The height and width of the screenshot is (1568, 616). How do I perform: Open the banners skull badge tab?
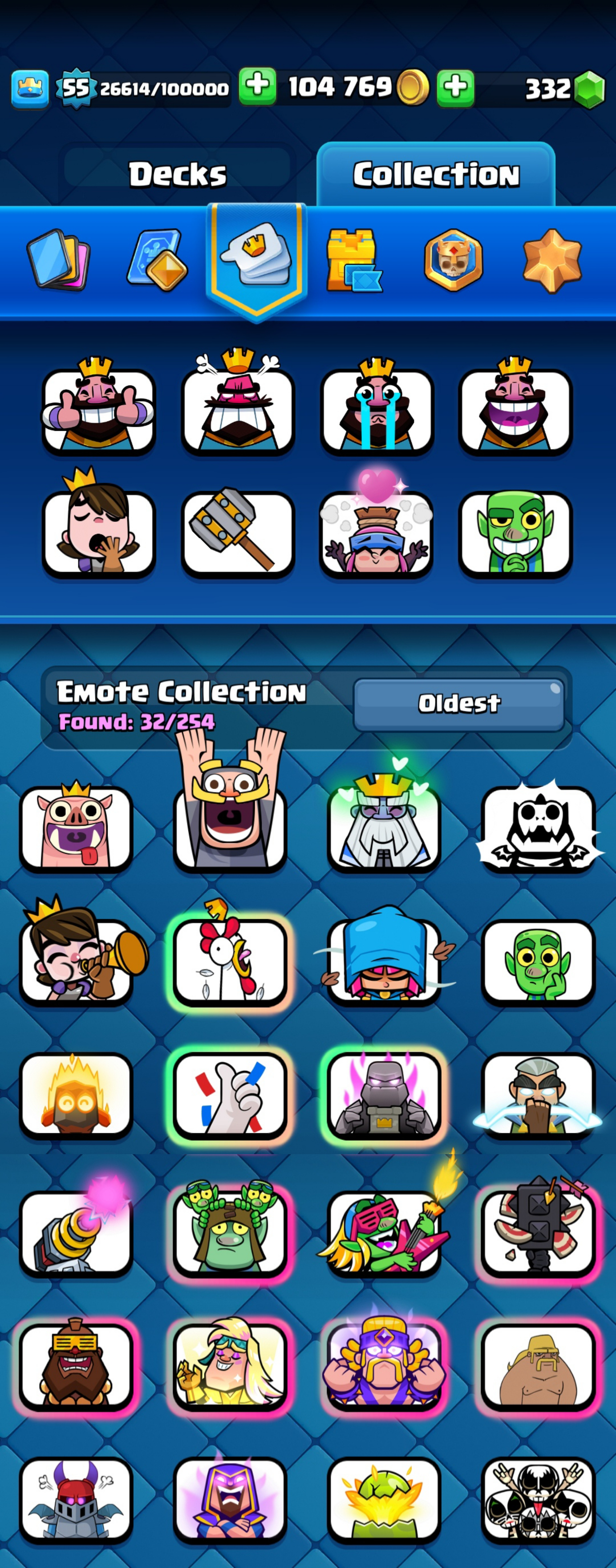(x=453, y=261)
